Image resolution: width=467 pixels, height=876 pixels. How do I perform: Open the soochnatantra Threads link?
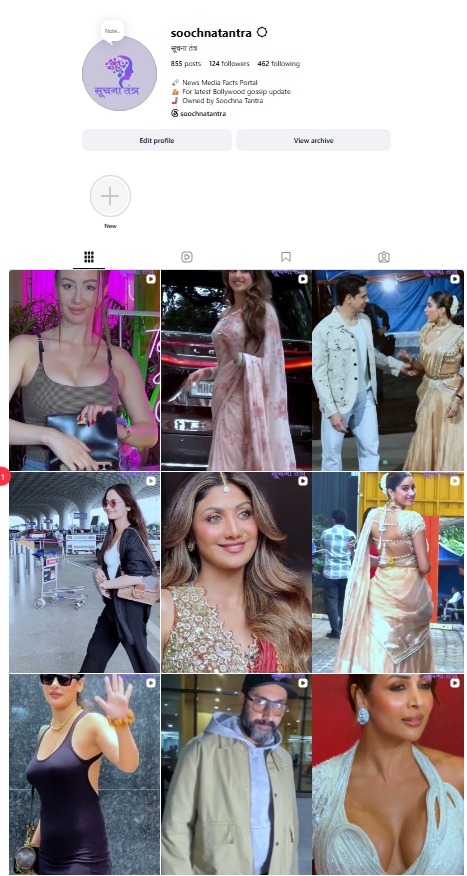pyautogui.click(x=198, y=113)
